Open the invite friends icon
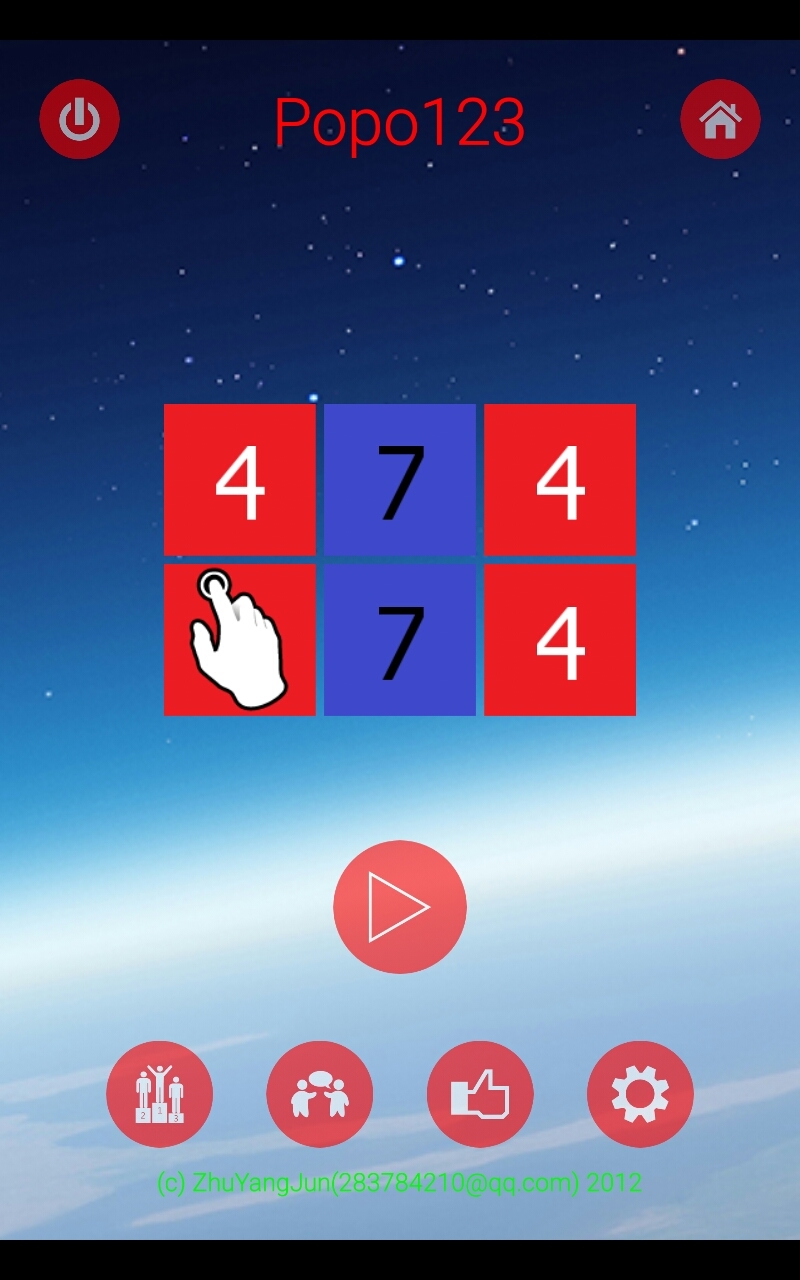Screen dimensions: 800x1280 (319, 1094)
